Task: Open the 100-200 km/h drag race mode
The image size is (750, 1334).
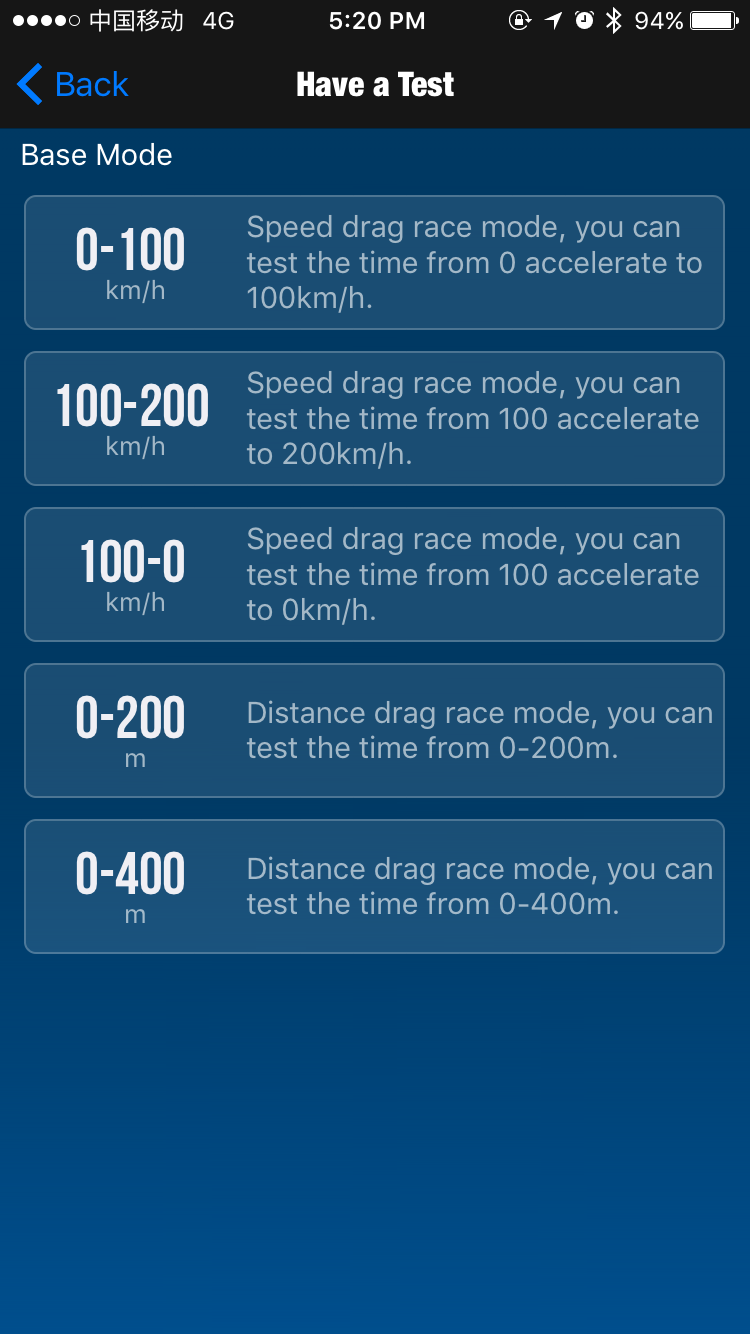Action: [374, 418]
